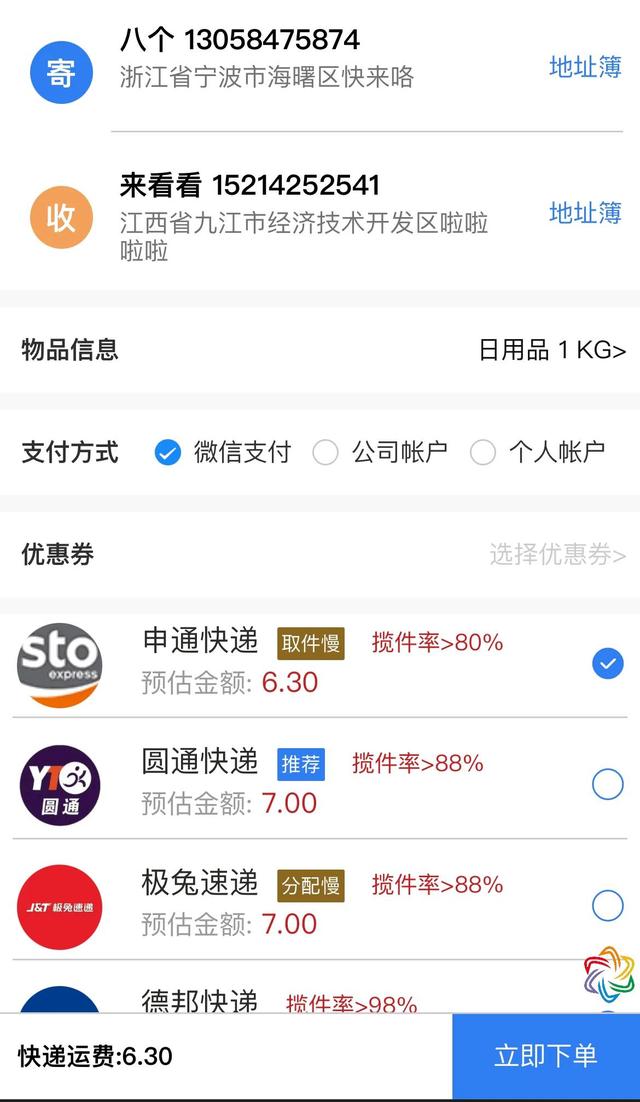640x1102 pixels.
Task: Open 物品信息 日用品 1 KG row
Action: tap(320, 349)
